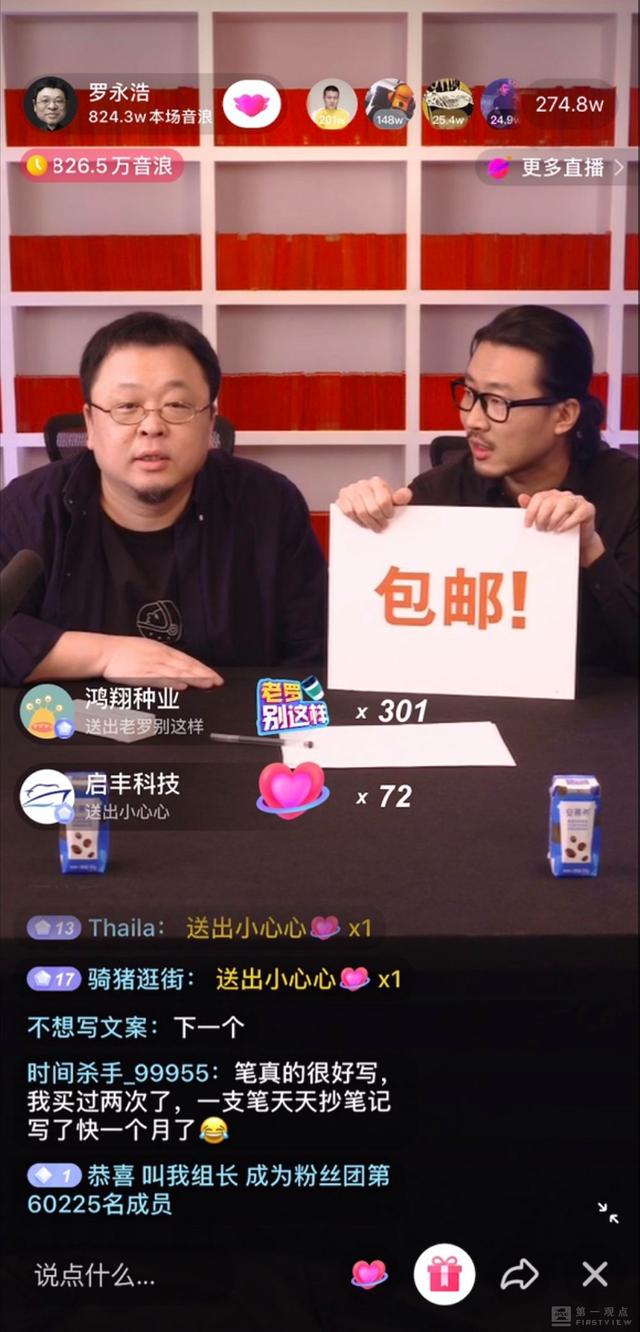Open top viewer avatar with 201w
The height and width of the screenshot is (1332, 640).
click(x=332, y=104)
